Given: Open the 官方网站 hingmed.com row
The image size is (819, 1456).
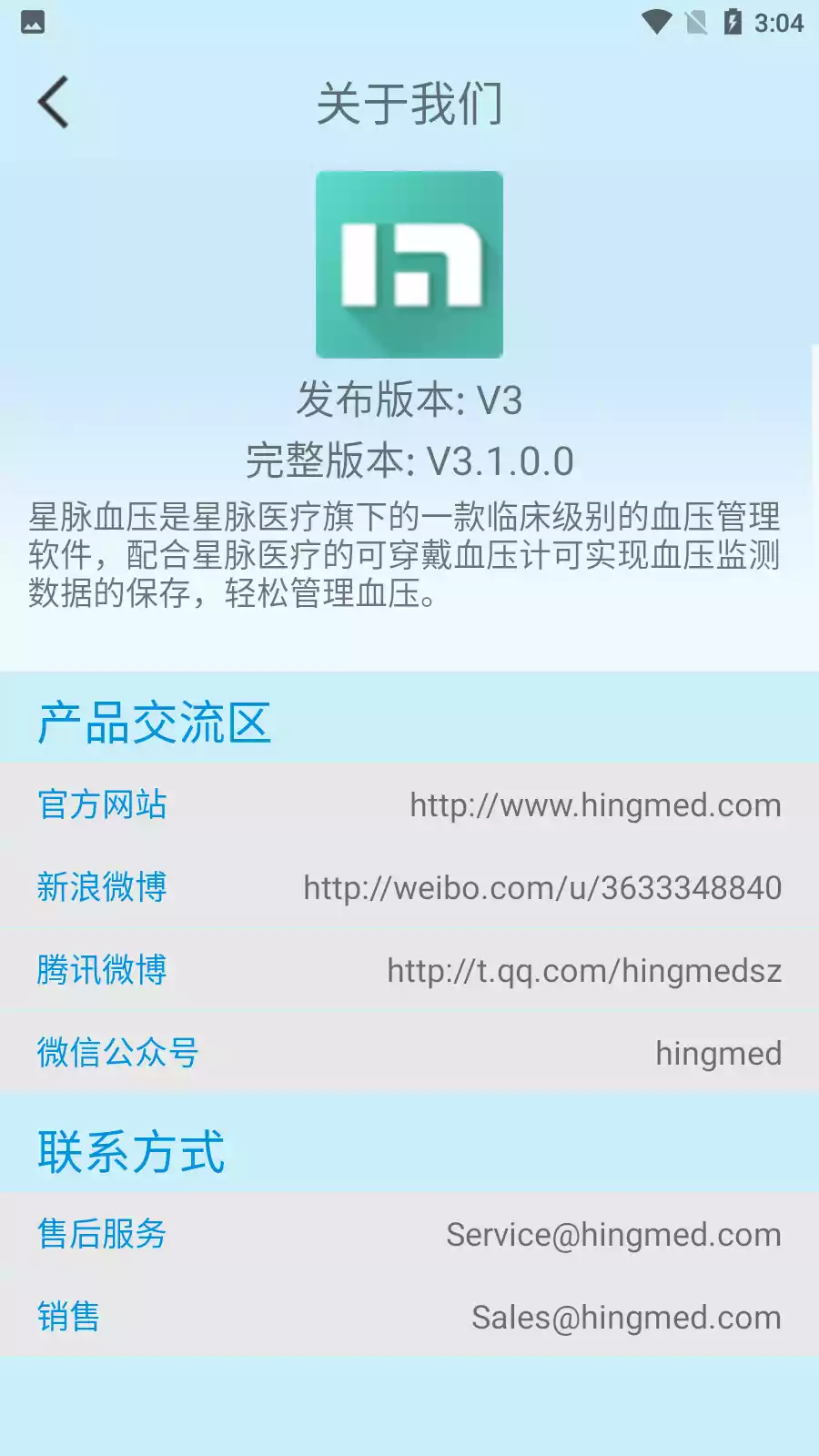Looking at the screenshot, I should click(x=409, y=804).
